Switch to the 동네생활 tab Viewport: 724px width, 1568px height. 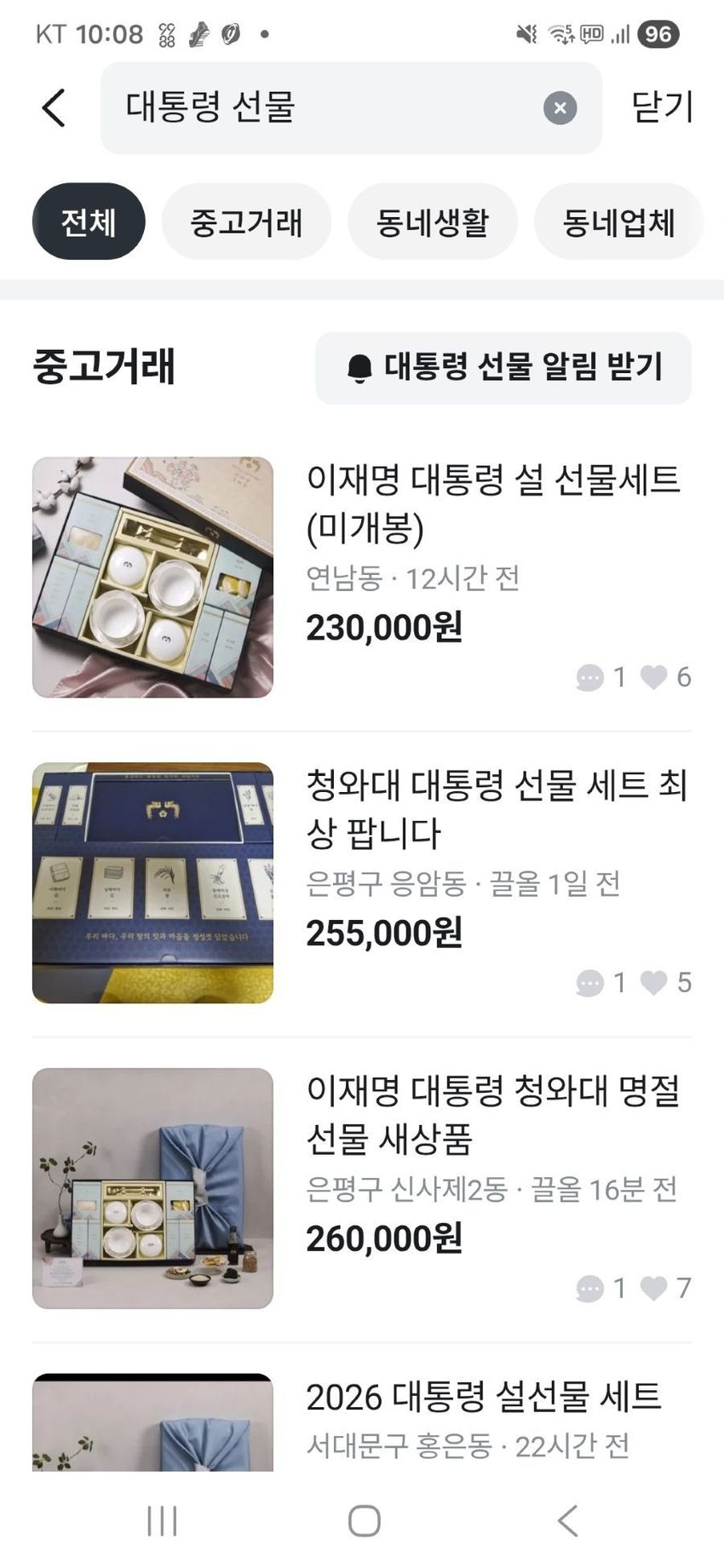tap(432, 222)
